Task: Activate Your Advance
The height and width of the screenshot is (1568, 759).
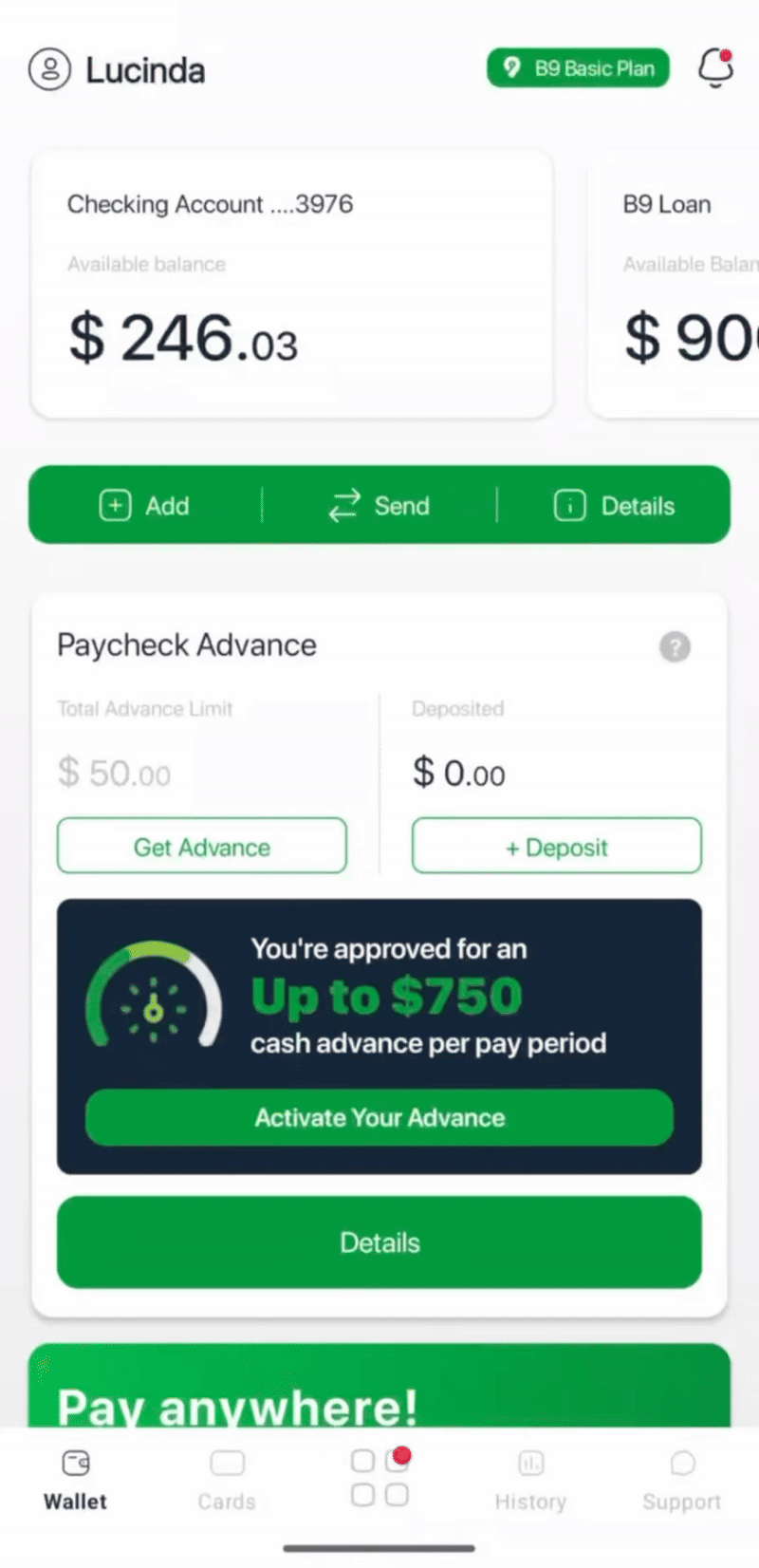Action: click(x=379, y=1117)
